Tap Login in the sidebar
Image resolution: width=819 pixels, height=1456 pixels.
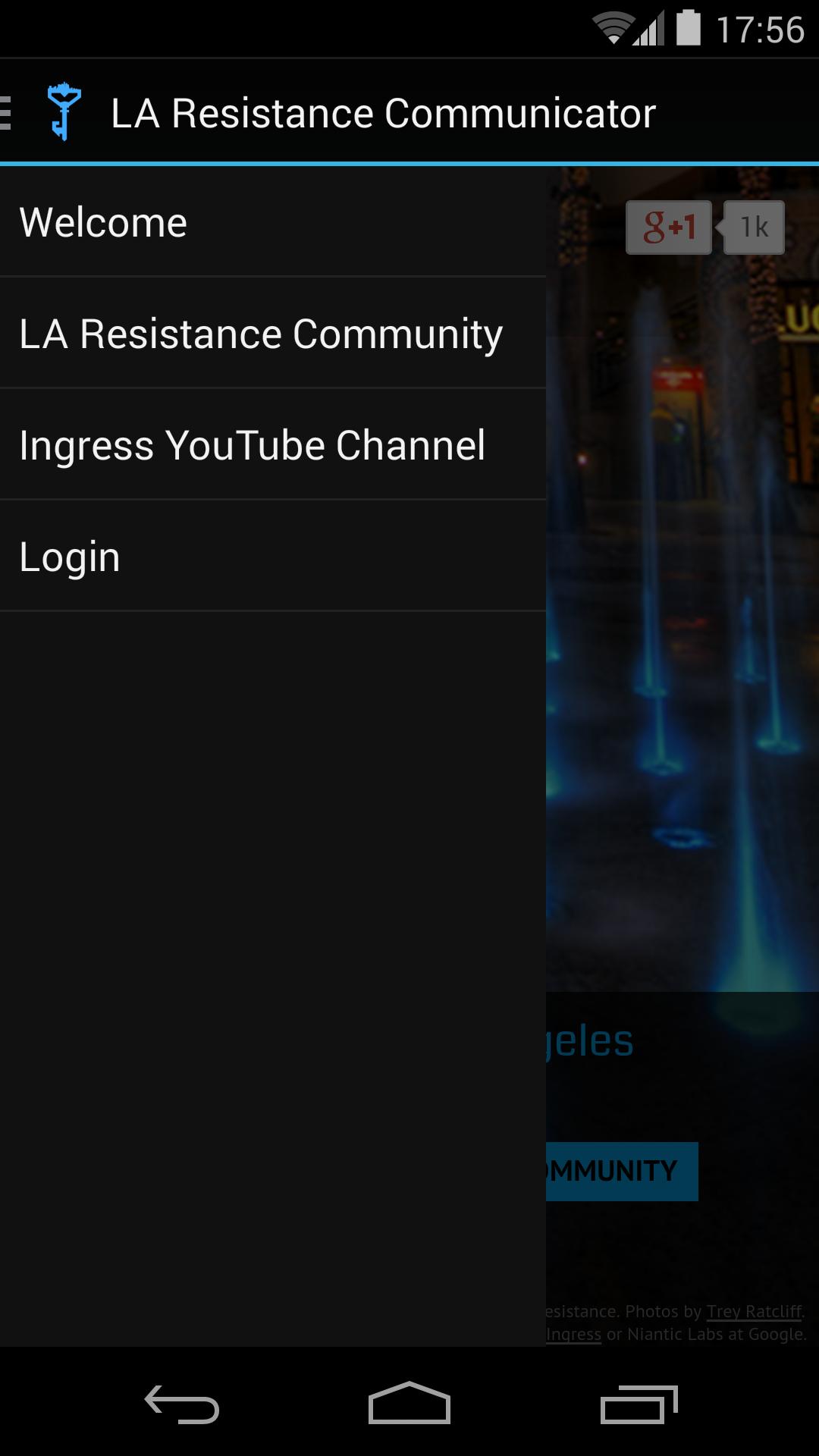click(273, 556)
